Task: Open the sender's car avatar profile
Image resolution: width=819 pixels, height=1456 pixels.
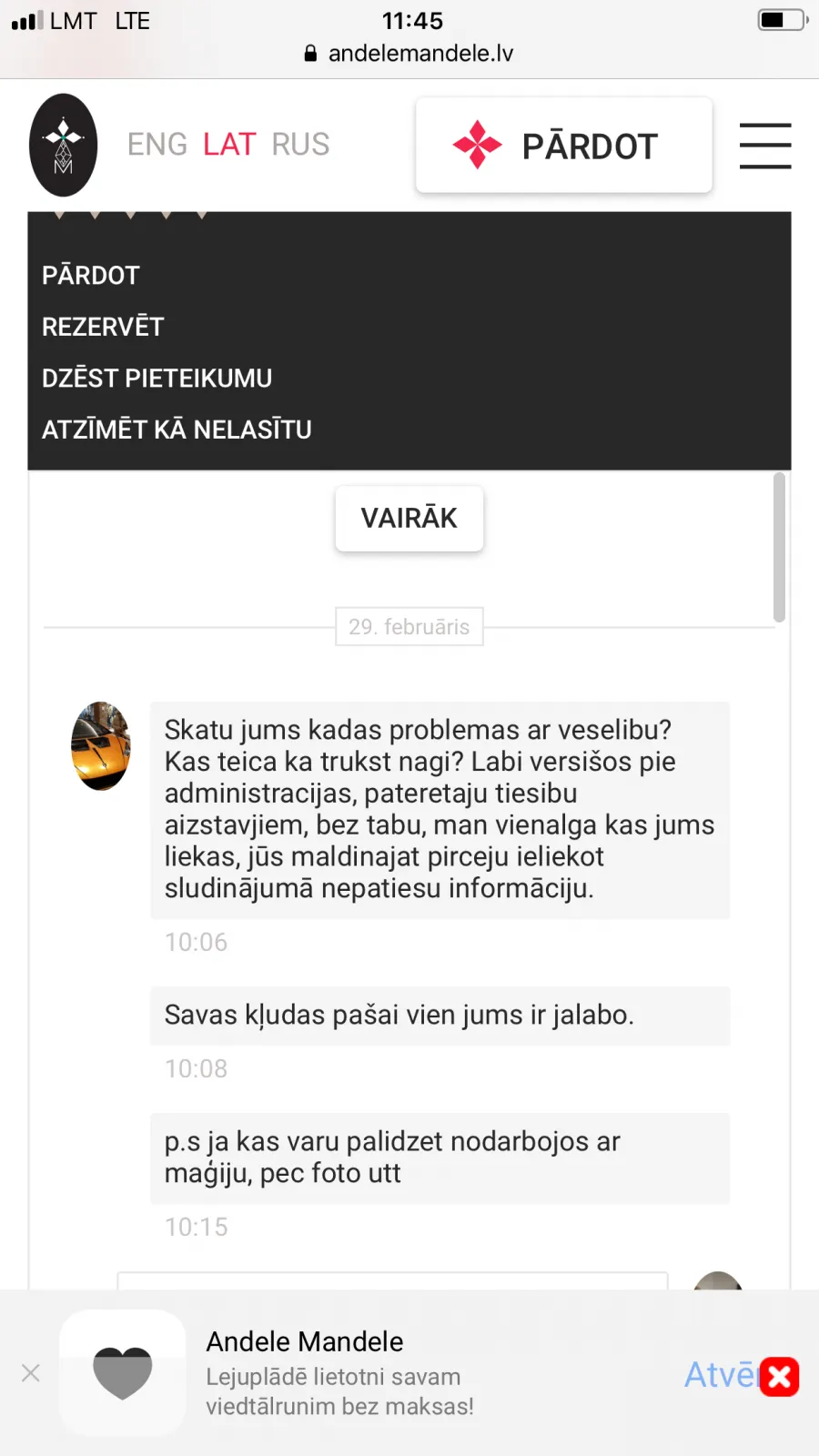Action: (101, 746)
